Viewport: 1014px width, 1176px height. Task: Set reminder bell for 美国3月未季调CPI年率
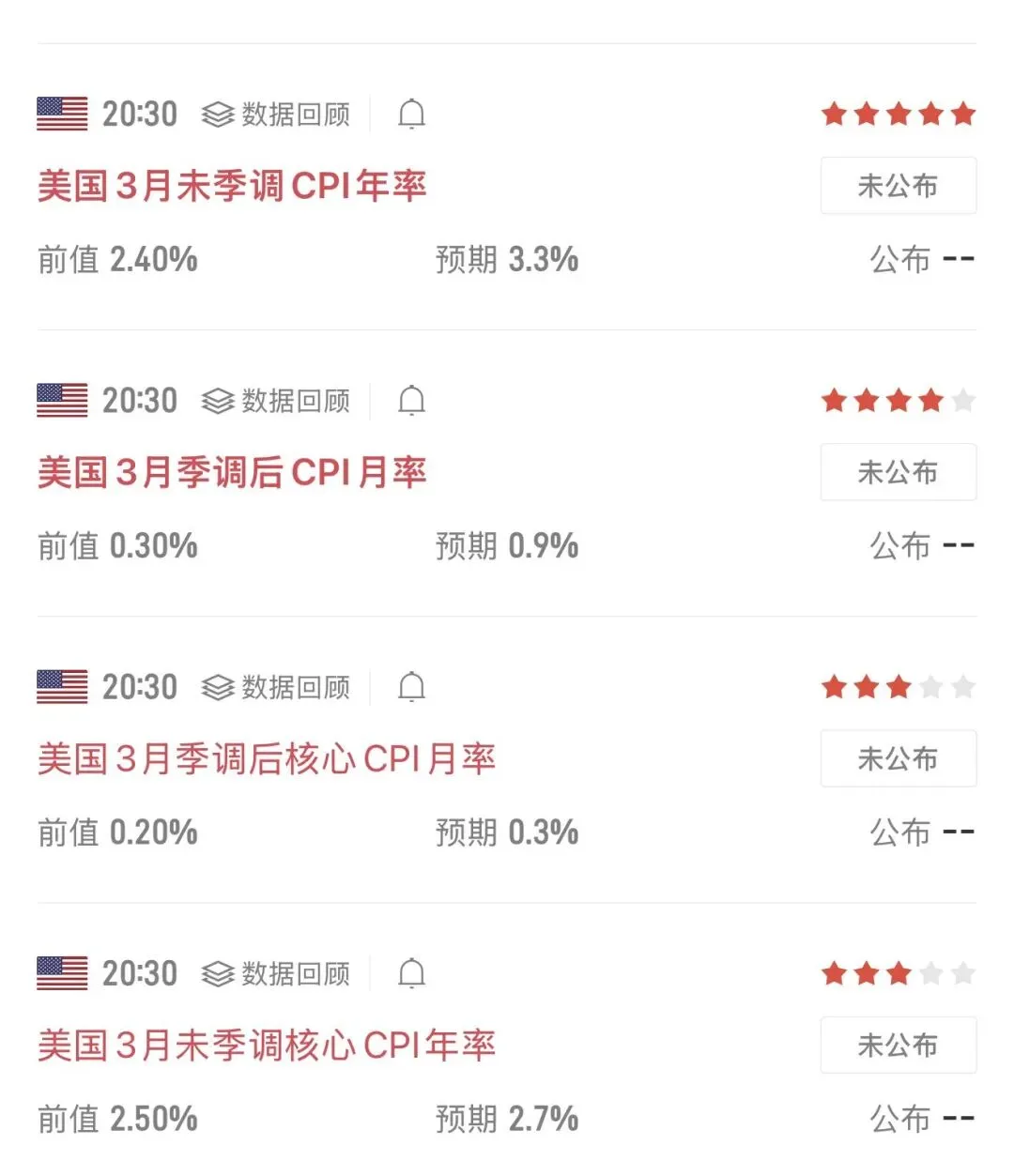[411, 115]
